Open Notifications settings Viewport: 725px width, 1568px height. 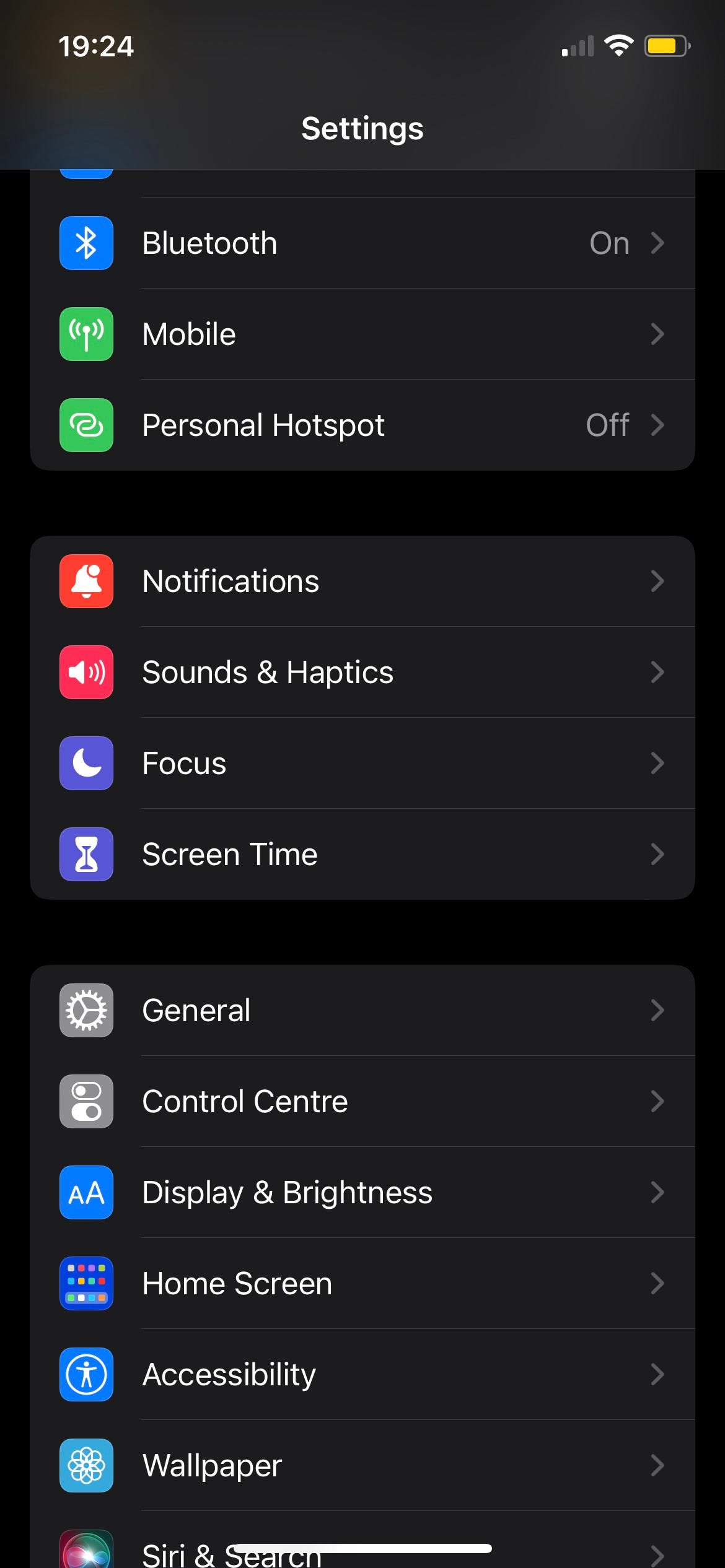[x=362, y=581]
